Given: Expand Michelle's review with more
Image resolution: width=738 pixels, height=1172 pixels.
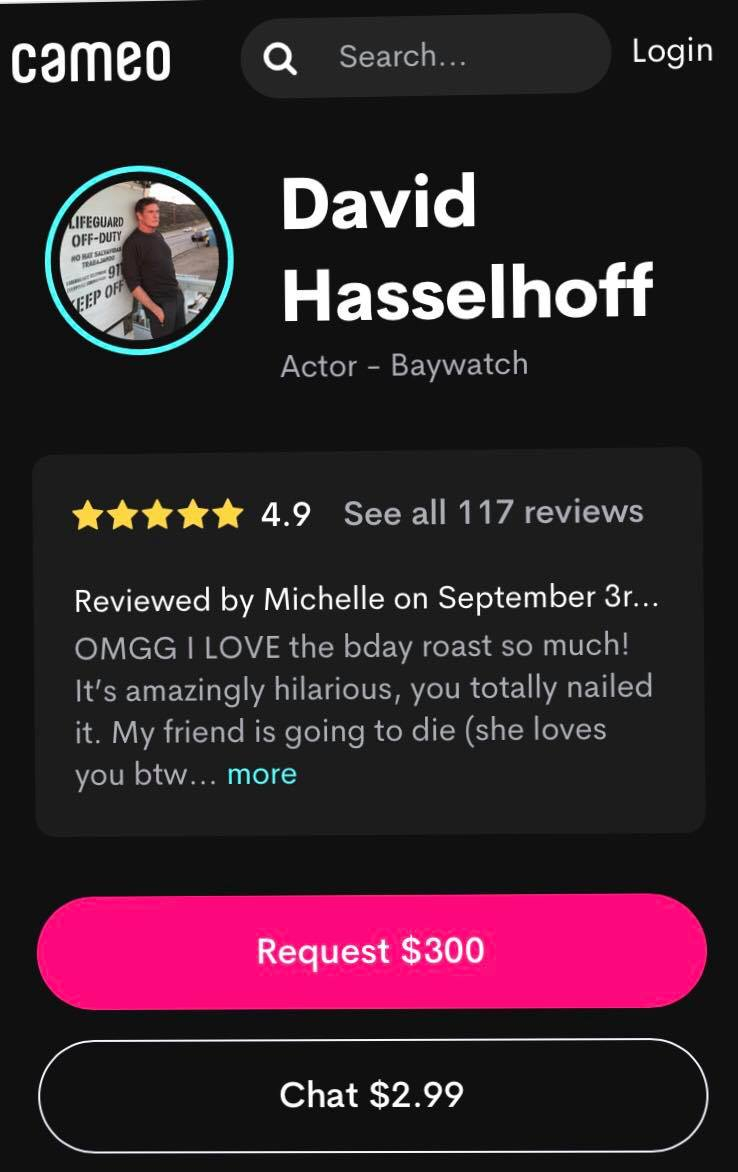Looking at the screenshot, I should tap(262, 774).
